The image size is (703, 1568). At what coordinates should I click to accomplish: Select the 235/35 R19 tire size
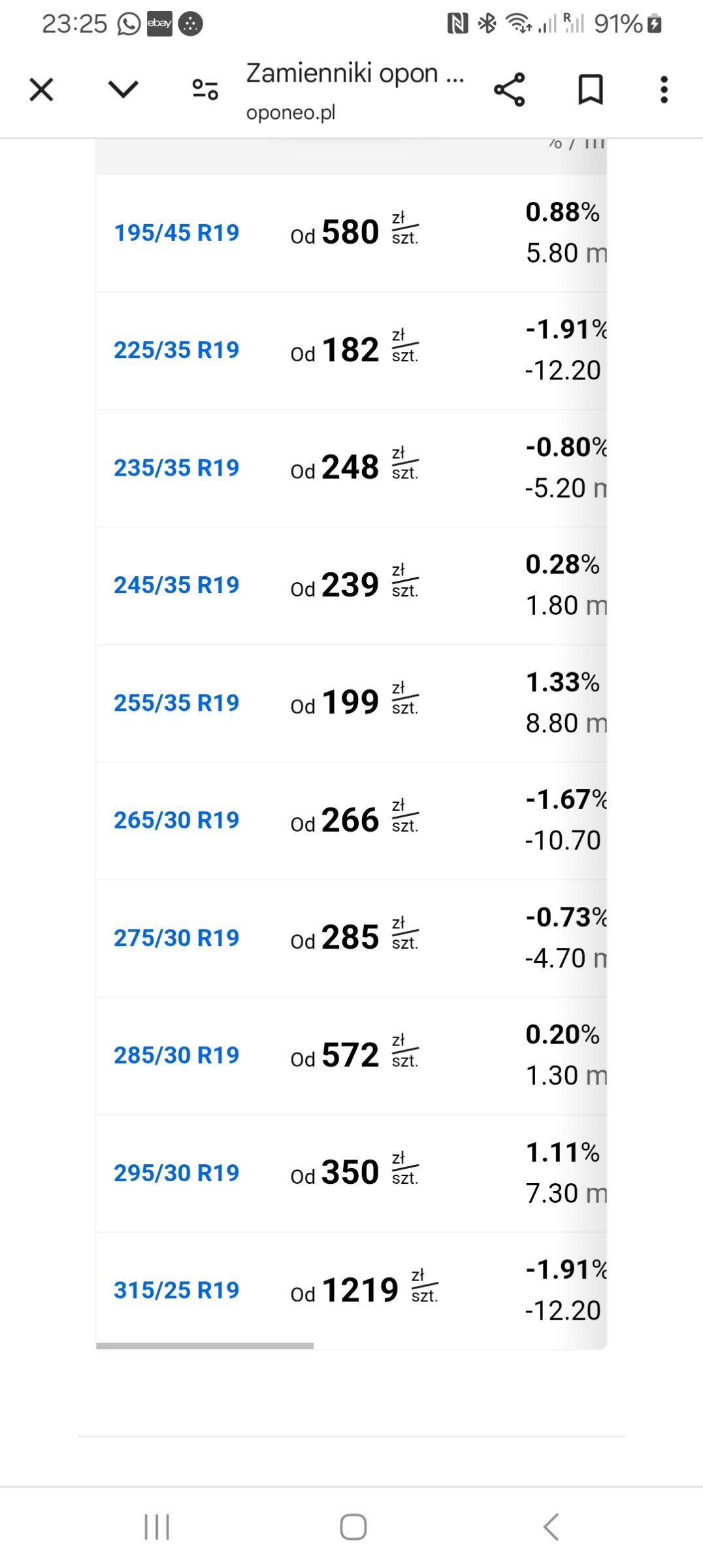click(x=176, y=468)
